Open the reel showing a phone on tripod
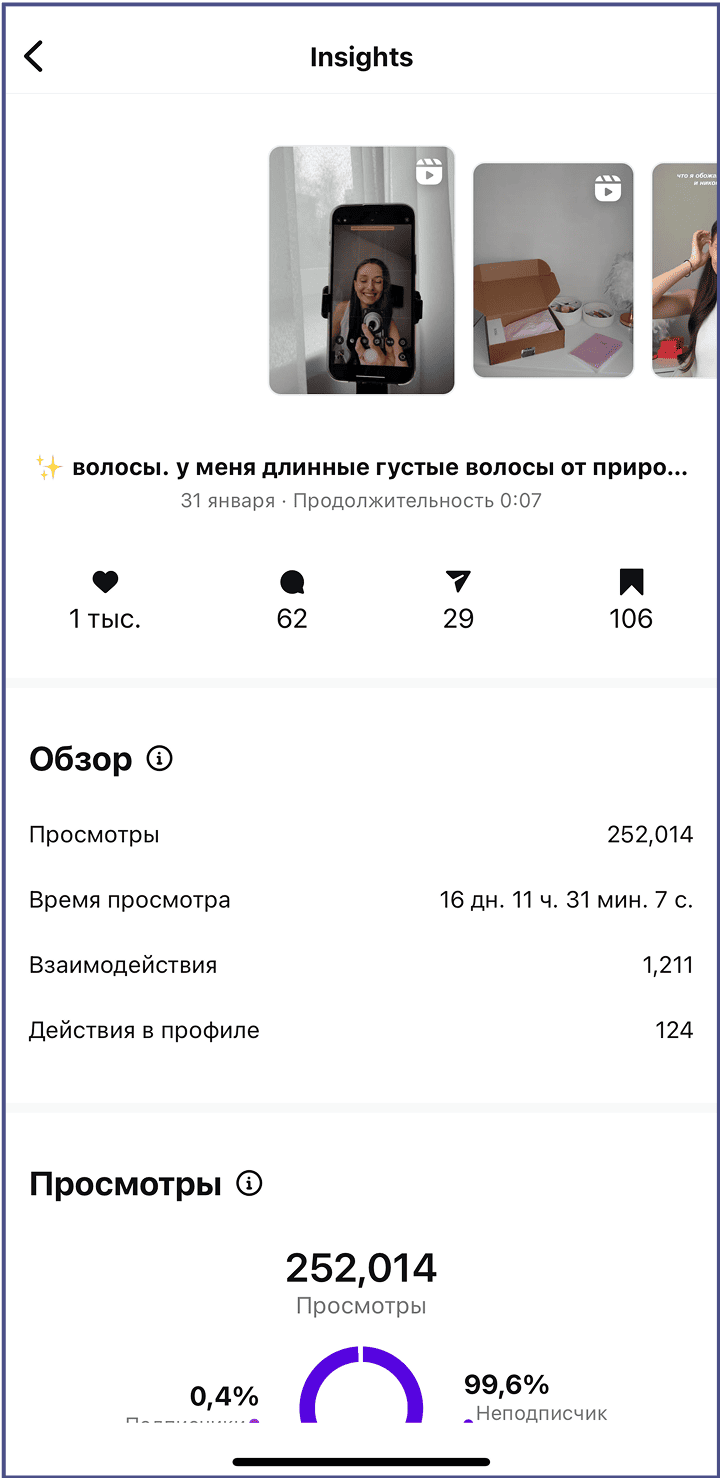Screen dimensions: 720x1478 (361, 270)
